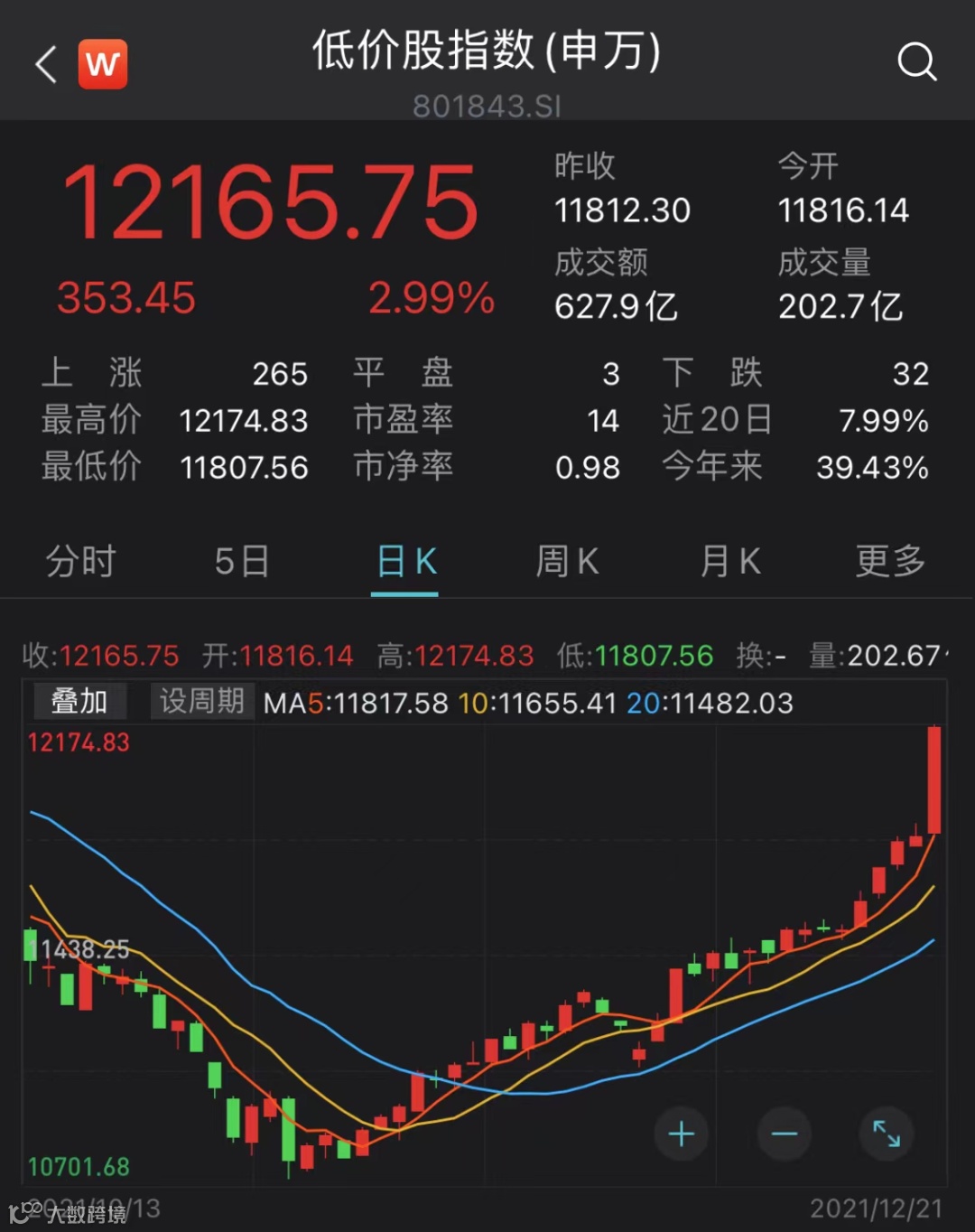The height and width of the screenshot is (1232, 975).
Task: Switch to the 分时 chart tab
Action: (x=80, y=561)
